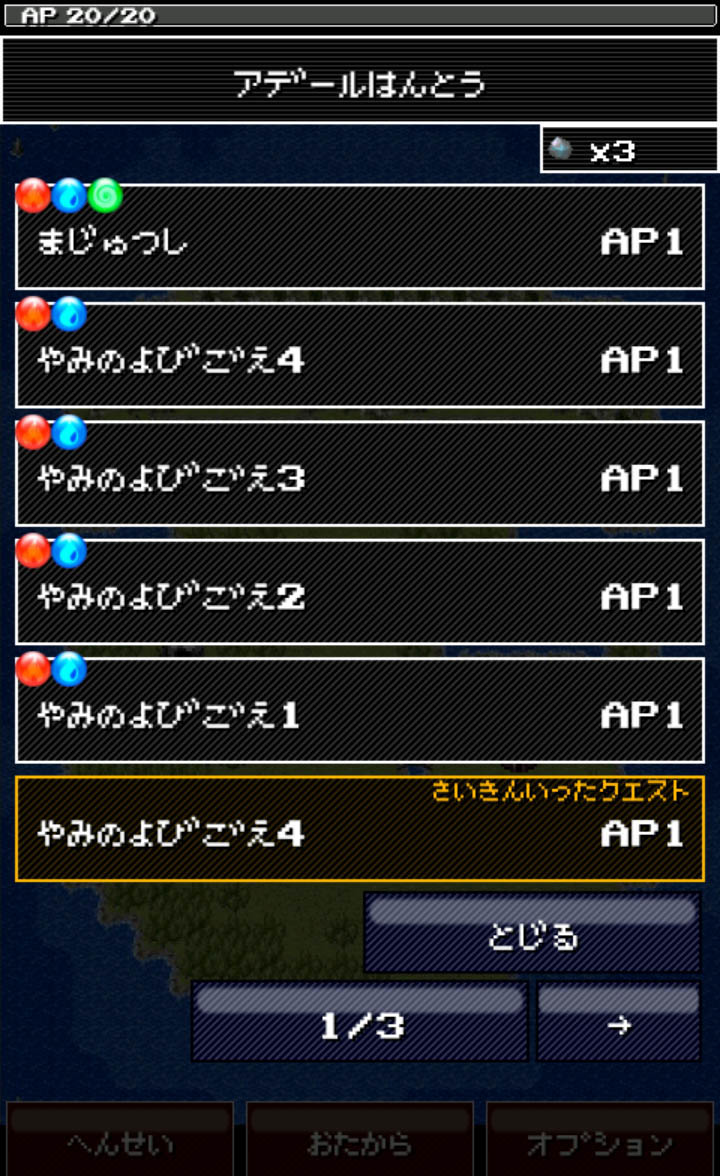Open the へんせい party menu
Screen dimensions: 720x1176
pyautogui.click(x=120, y=1138)
